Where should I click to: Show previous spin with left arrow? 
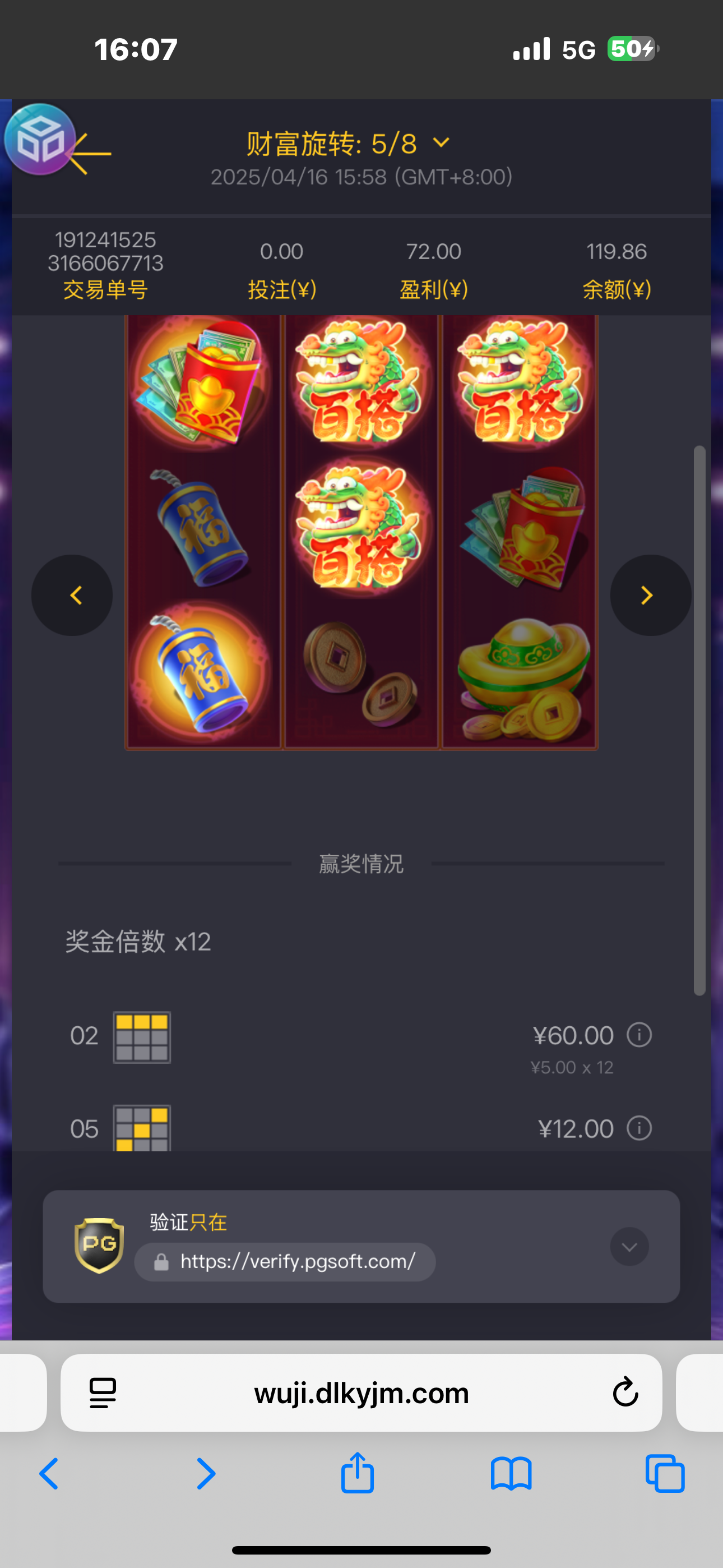(72, 594)
